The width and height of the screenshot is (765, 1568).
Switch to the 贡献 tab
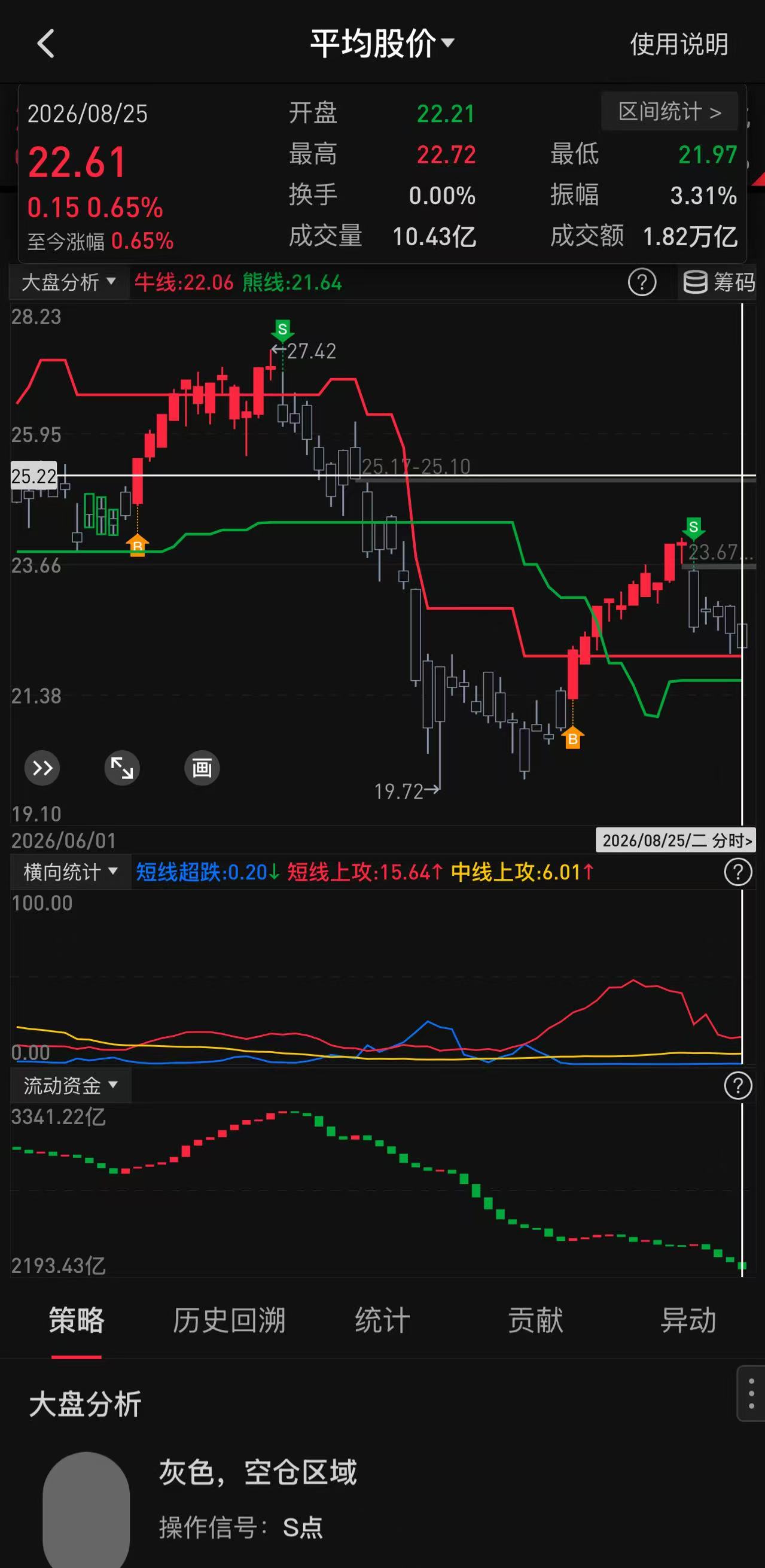click(535, 1320)
